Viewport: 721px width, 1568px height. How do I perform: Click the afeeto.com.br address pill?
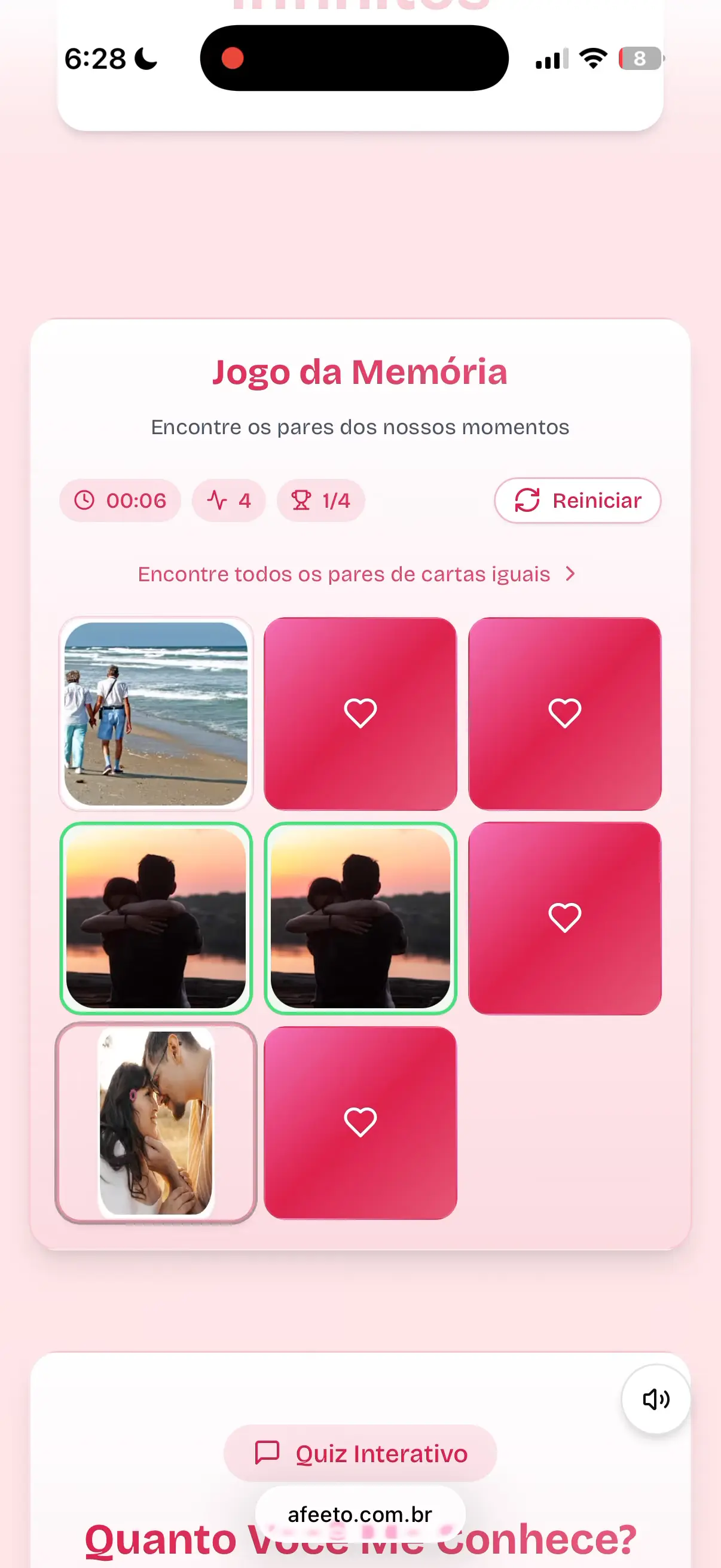tap(360, 1514)
